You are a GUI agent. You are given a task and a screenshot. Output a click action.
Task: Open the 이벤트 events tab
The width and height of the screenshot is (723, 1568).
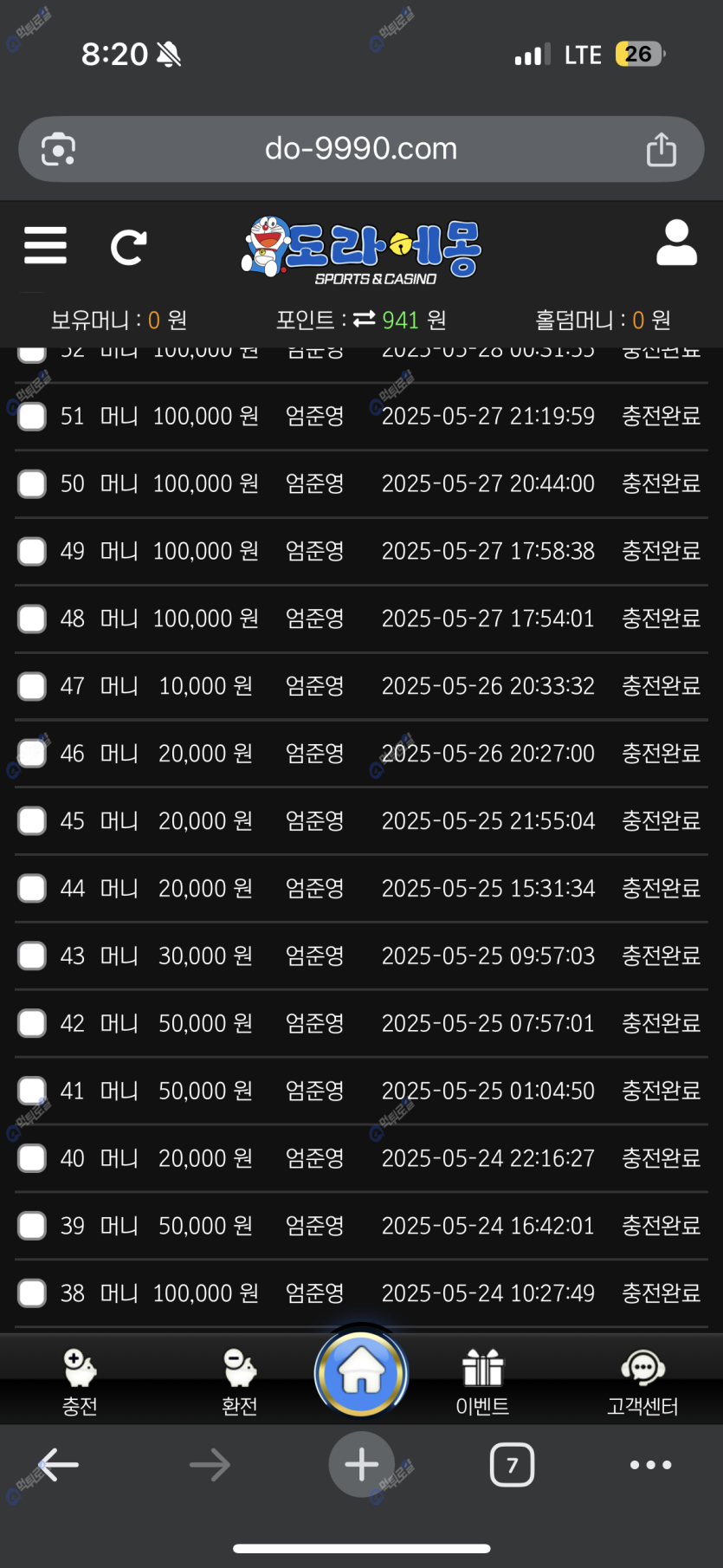pos(482,1381)
